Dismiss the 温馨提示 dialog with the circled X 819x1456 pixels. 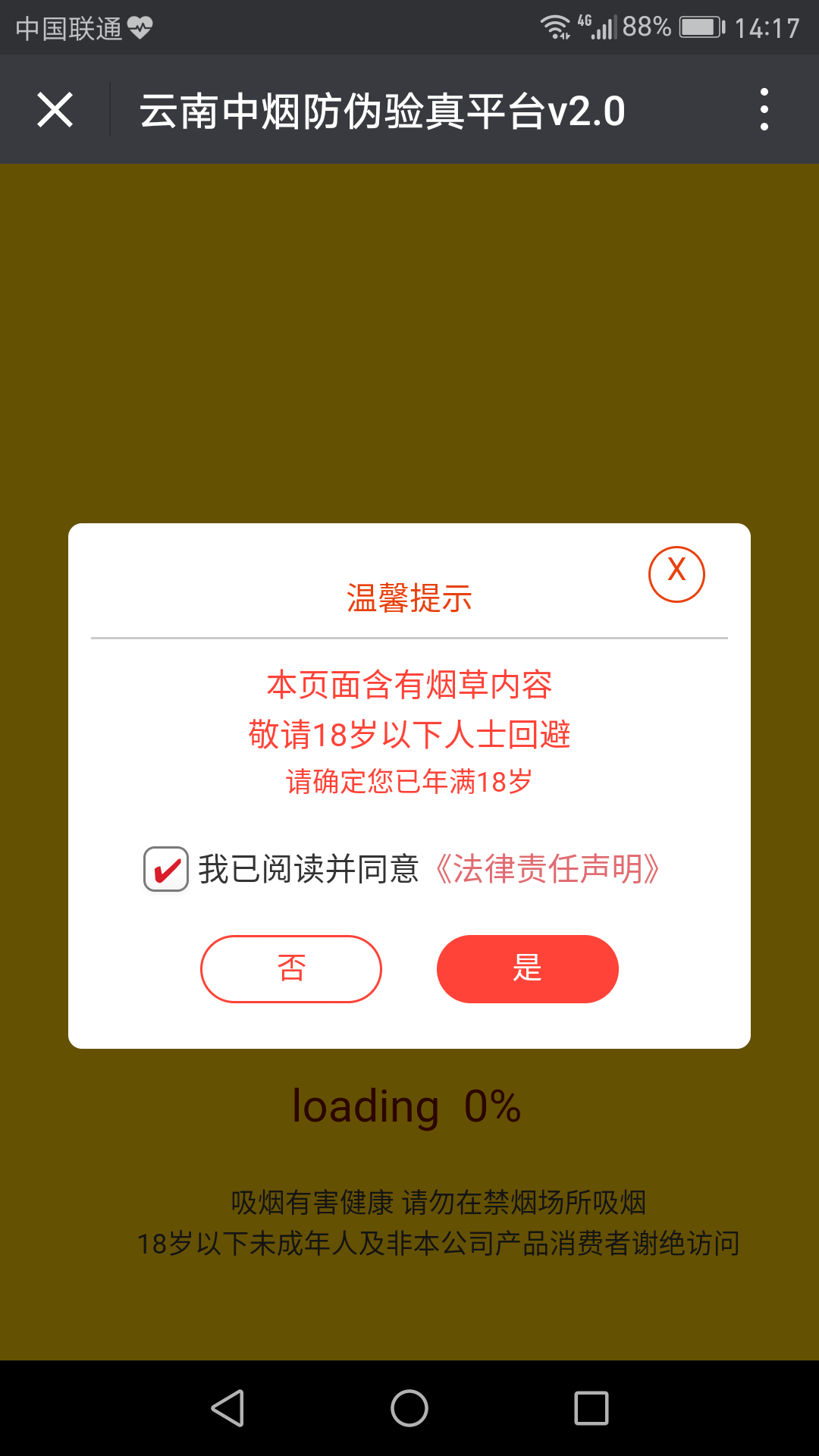[x=676, y=574]
